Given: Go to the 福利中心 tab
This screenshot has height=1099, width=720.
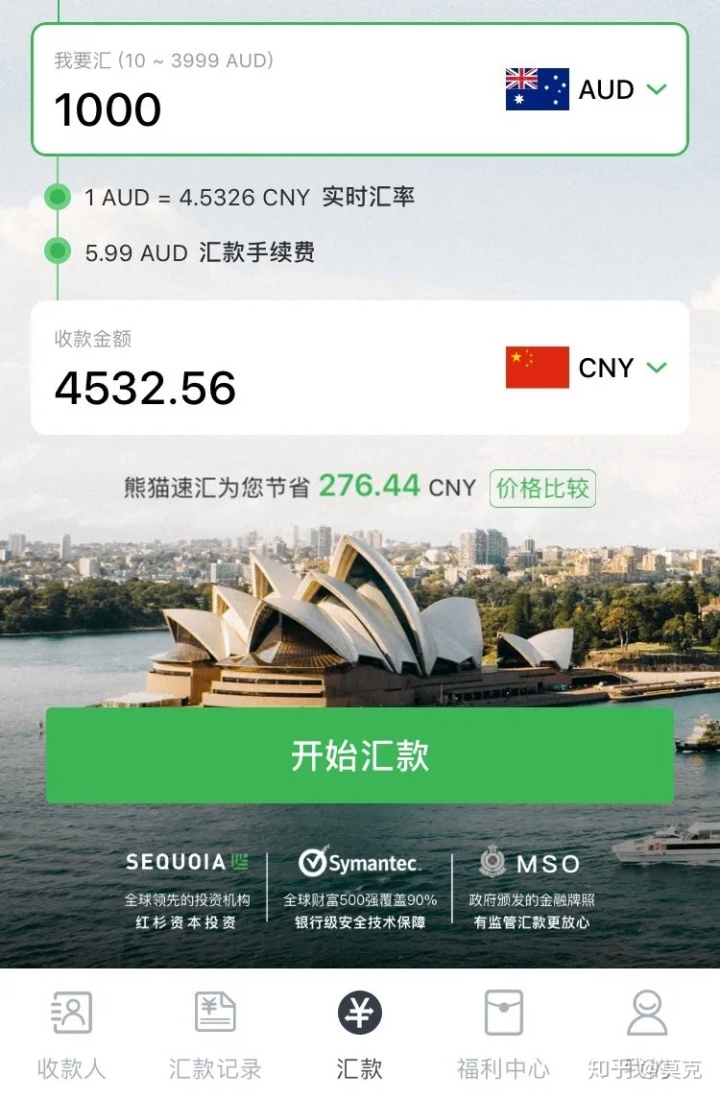Looking at the screenshot, I should pos(503,1033).
